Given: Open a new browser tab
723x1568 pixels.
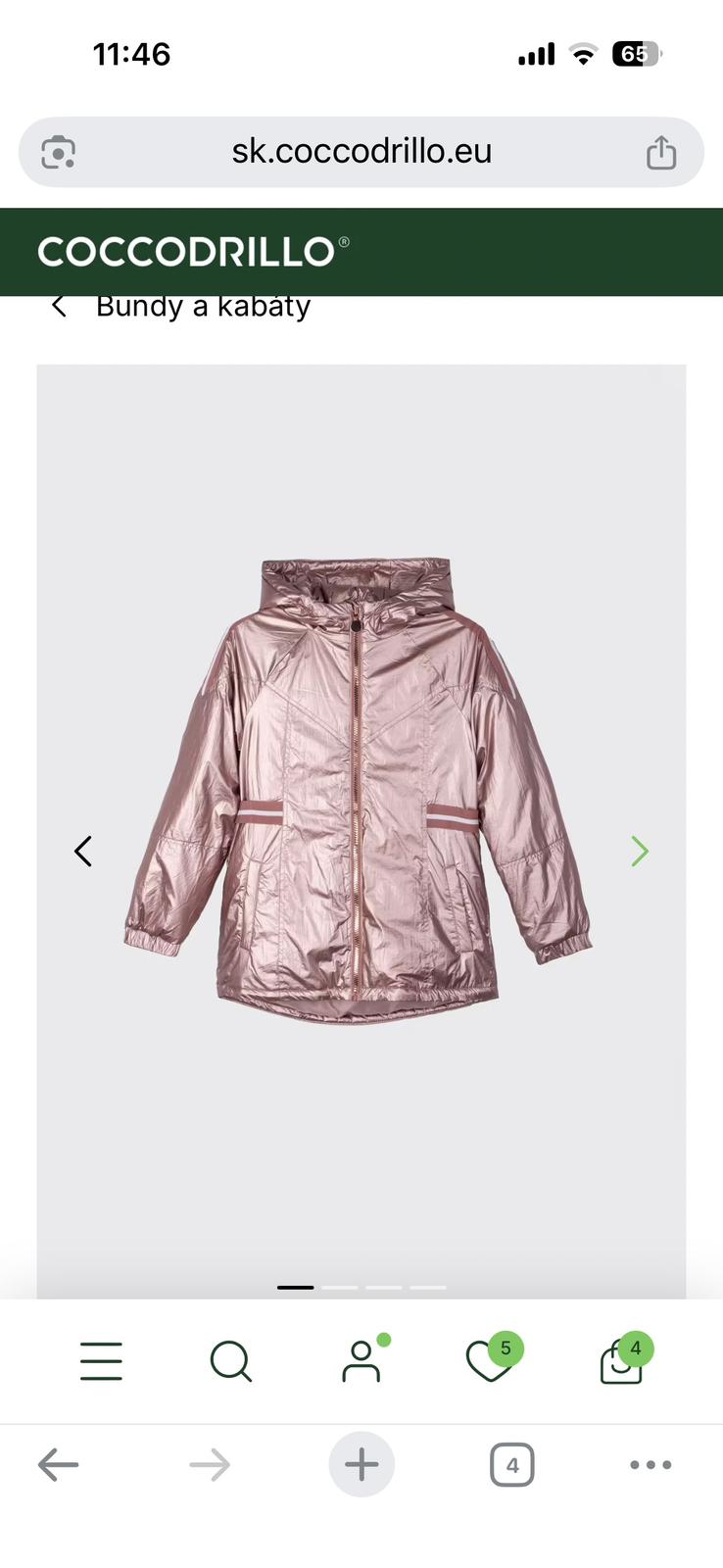Looking at the screenshot, I should click(361, 1465).
